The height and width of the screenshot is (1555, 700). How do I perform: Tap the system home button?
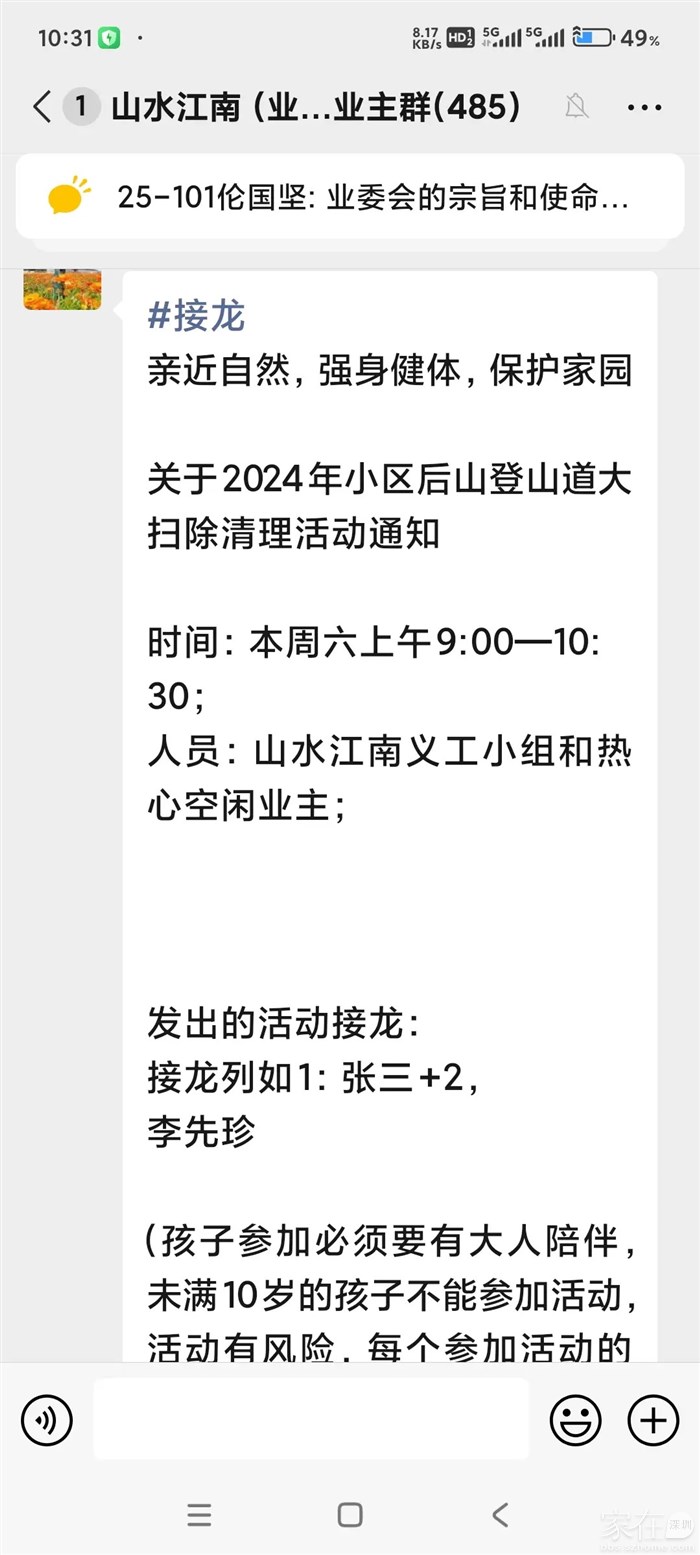[350, 1514]
